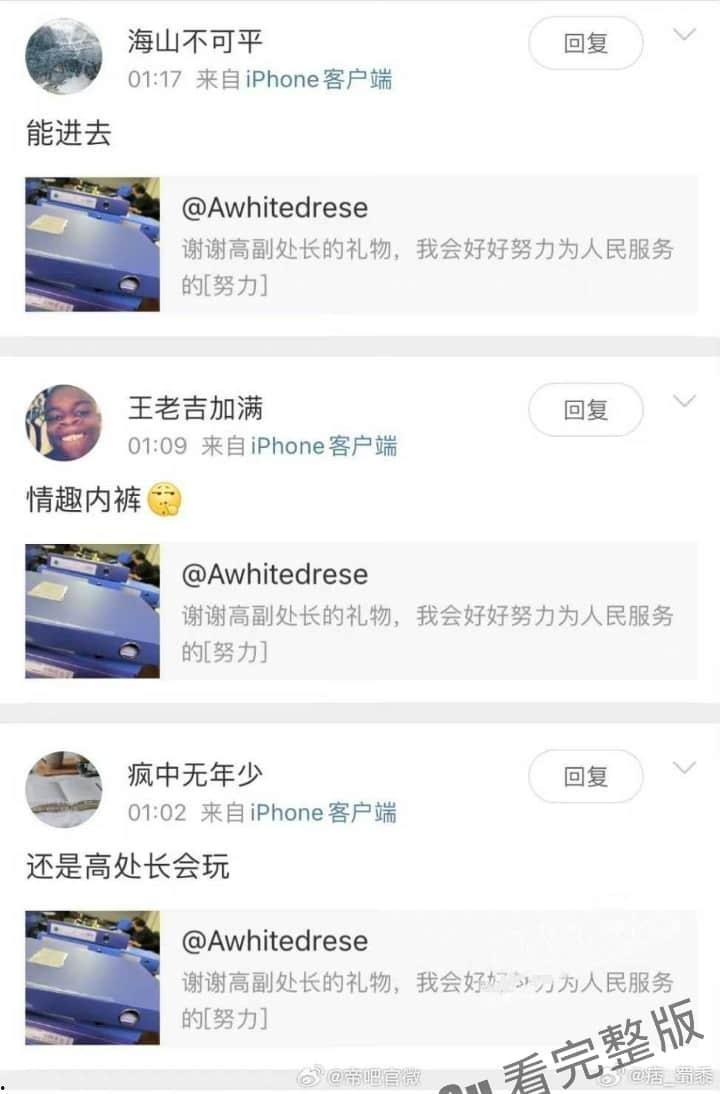View the scanner photo in the last quoted post
Viewport: 720px width, 1094px height.
pos(92,975)
